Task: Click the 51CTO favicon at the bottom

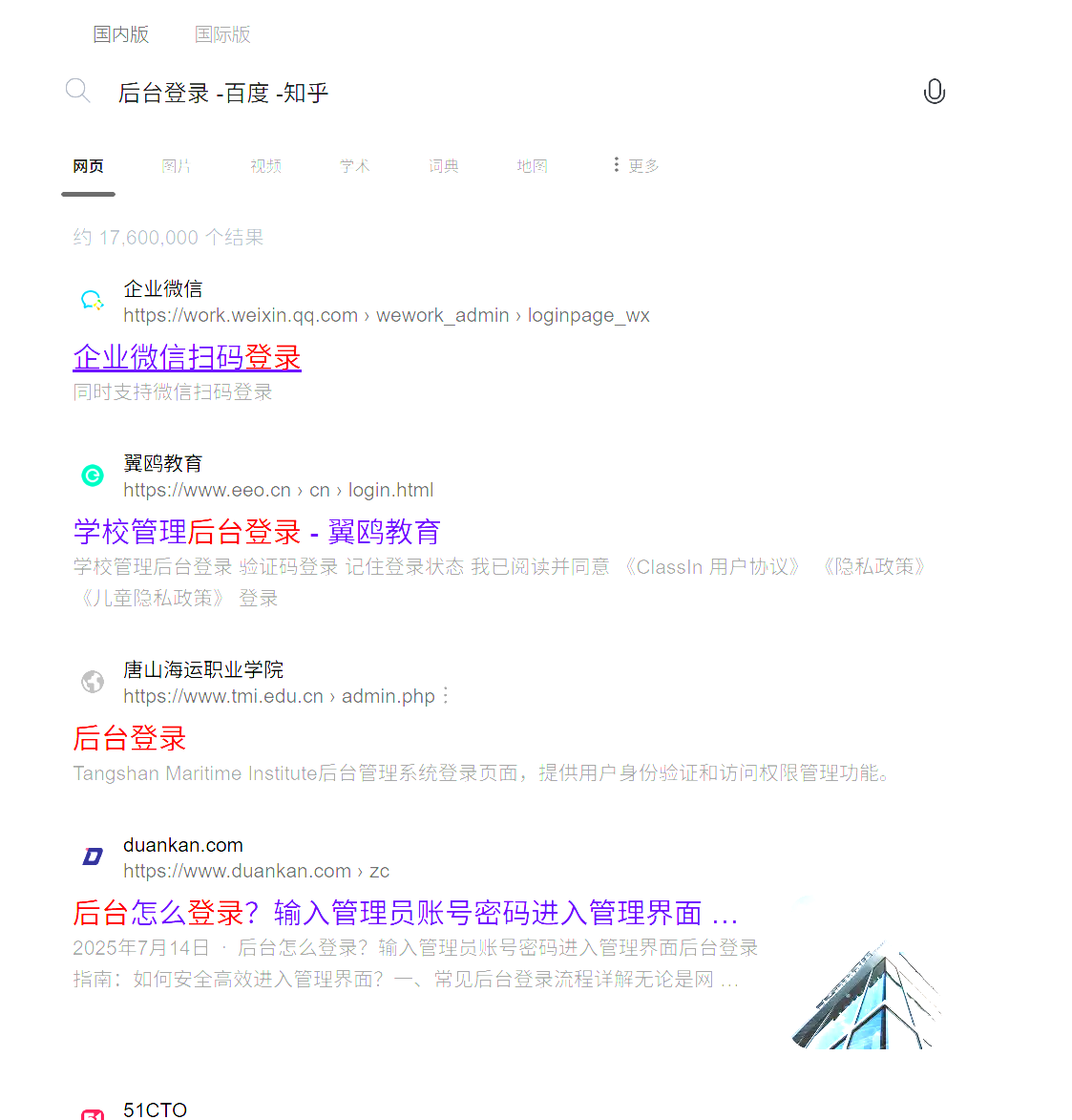Action: pyautogui.click(x=92, y=1113)
